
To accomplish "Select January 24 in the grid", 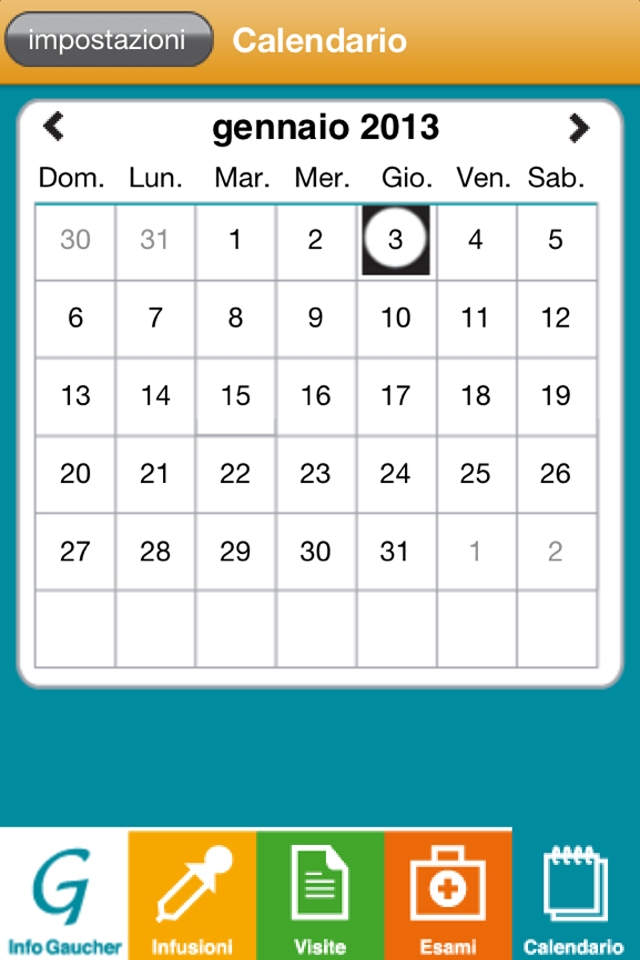I will 396,473.
